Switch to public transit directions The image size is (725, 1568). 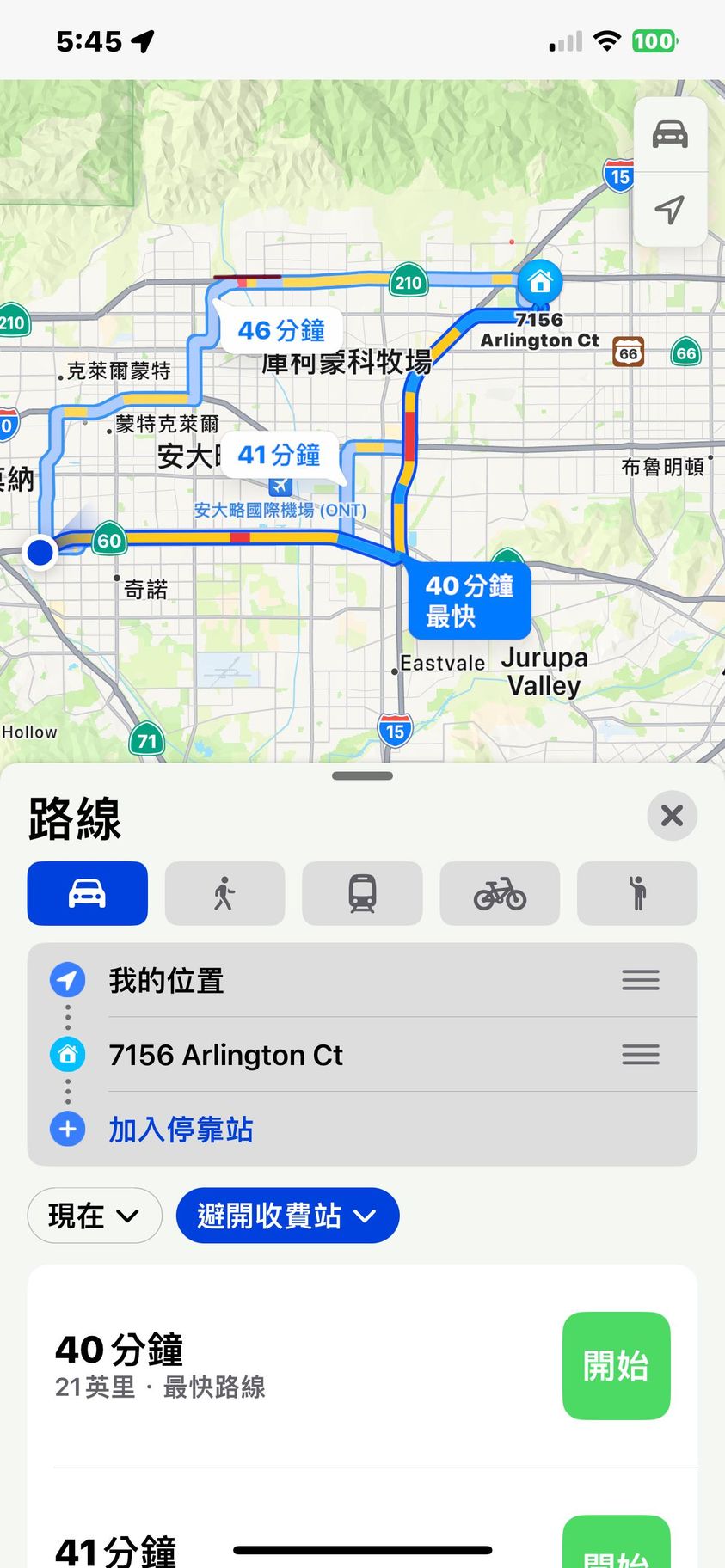pyautogui.click(x=362, y=893)
